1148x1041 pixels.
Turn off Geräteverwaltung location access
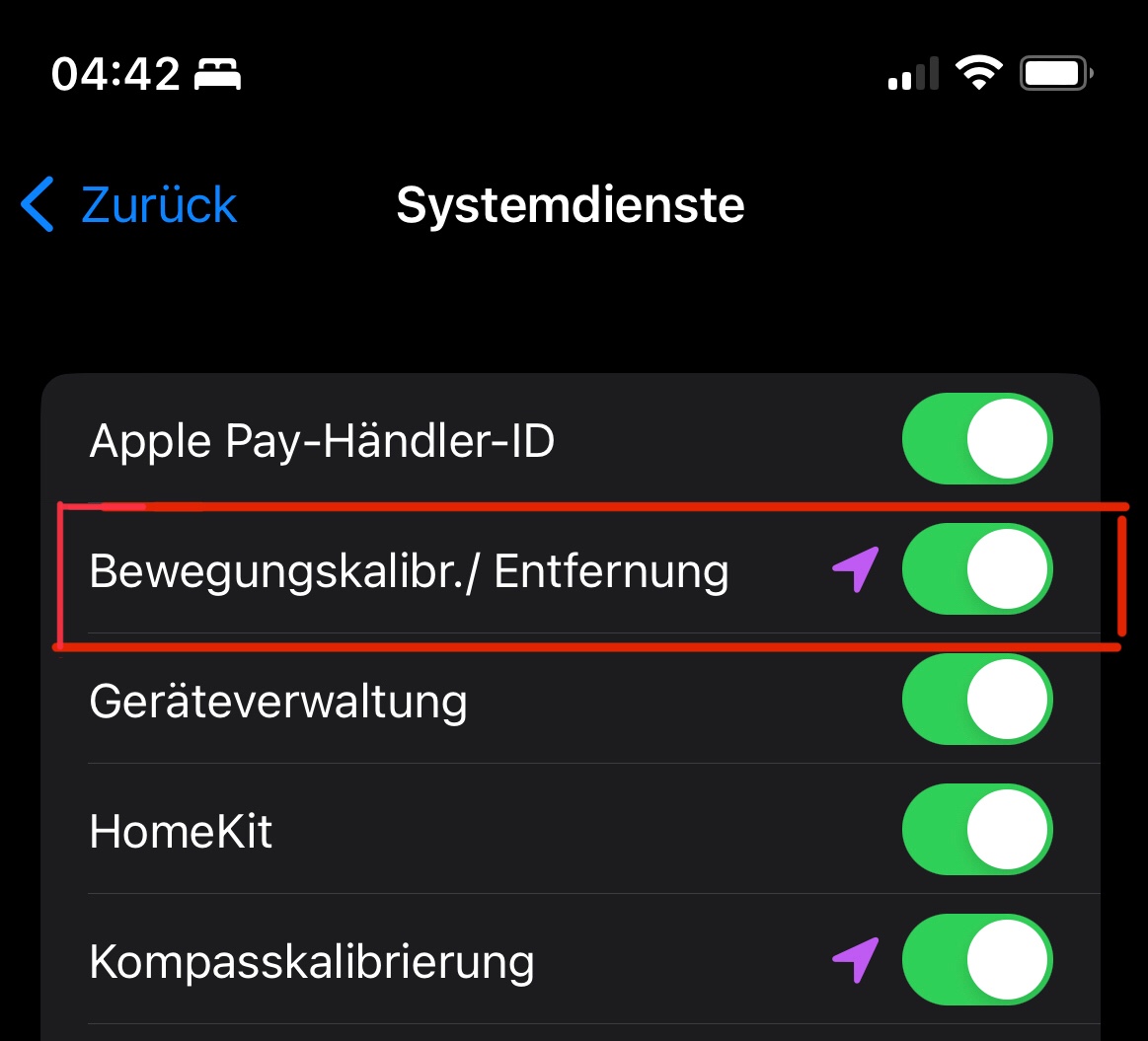click(977, 700)
